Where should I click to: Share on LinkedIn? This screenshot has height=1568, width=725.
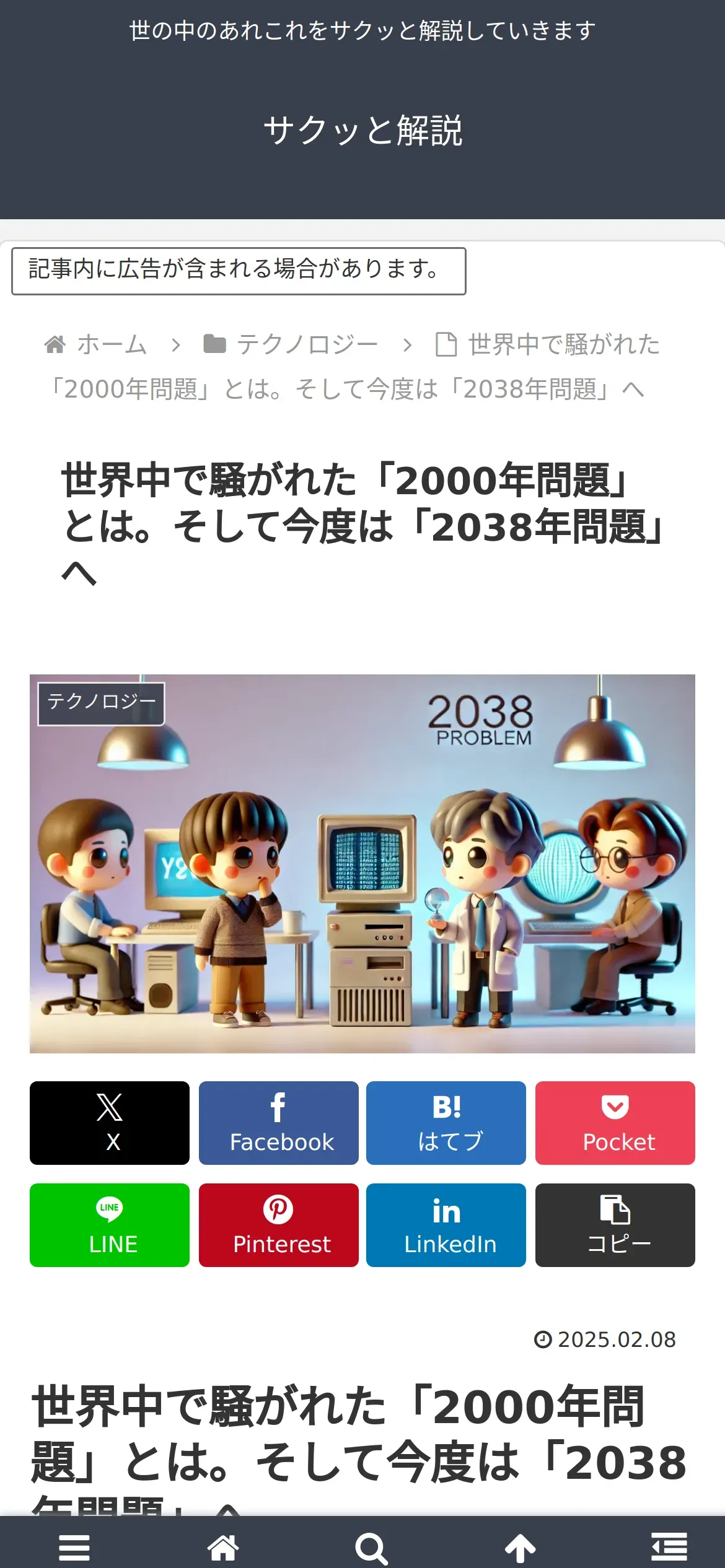[x=446, y=1225]
